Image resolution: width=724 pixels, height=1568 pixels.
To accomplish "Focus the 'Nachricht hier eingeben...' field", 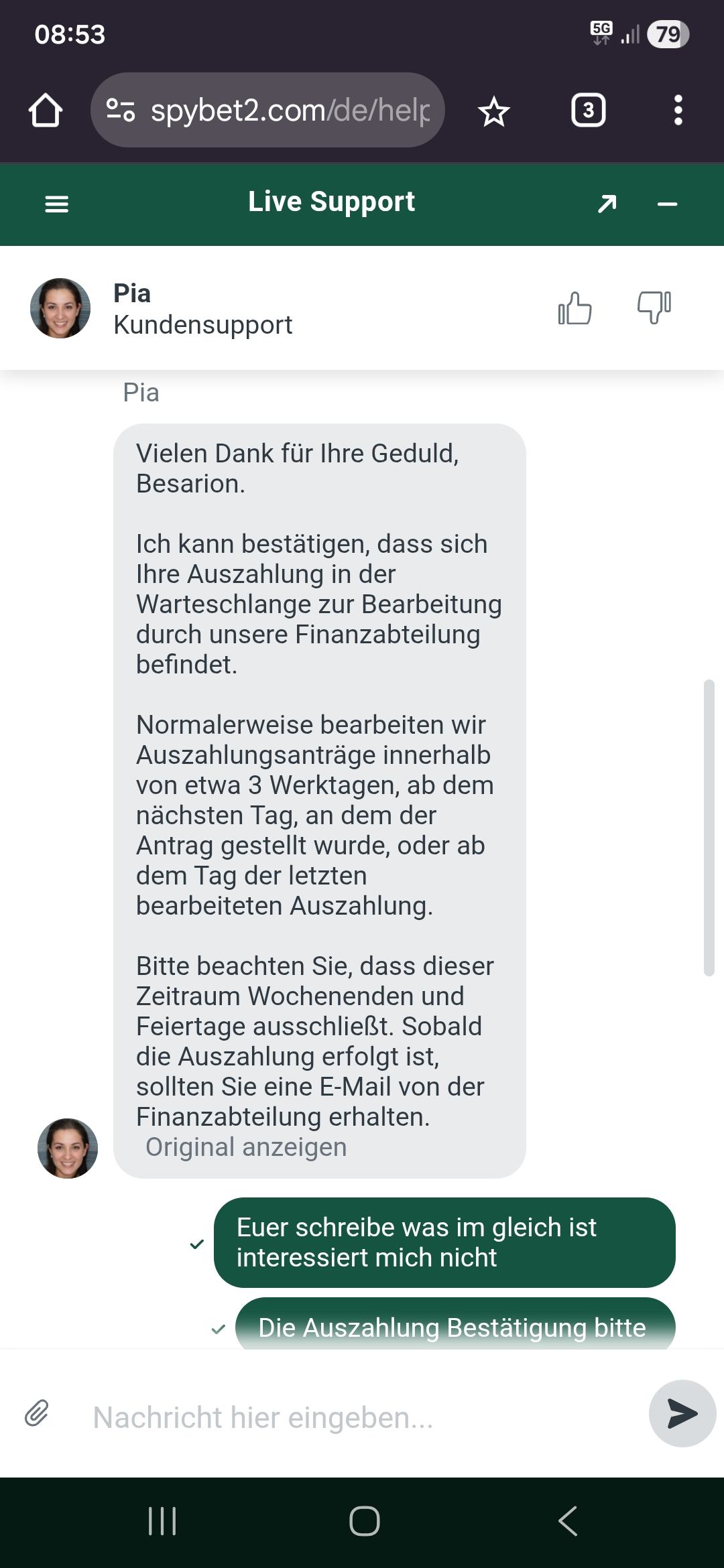I will (362, 1417).
